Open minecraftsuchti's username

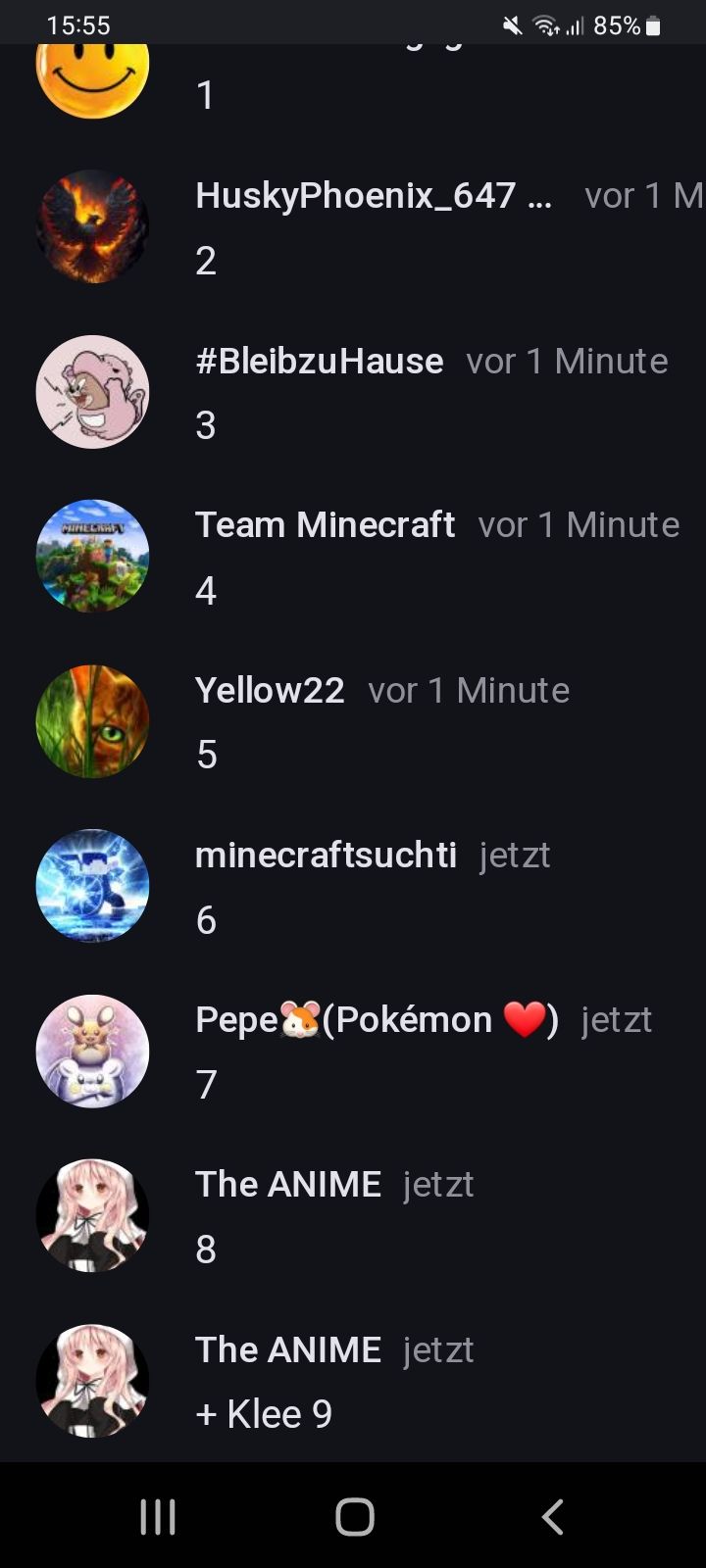[x=326, y=856]
